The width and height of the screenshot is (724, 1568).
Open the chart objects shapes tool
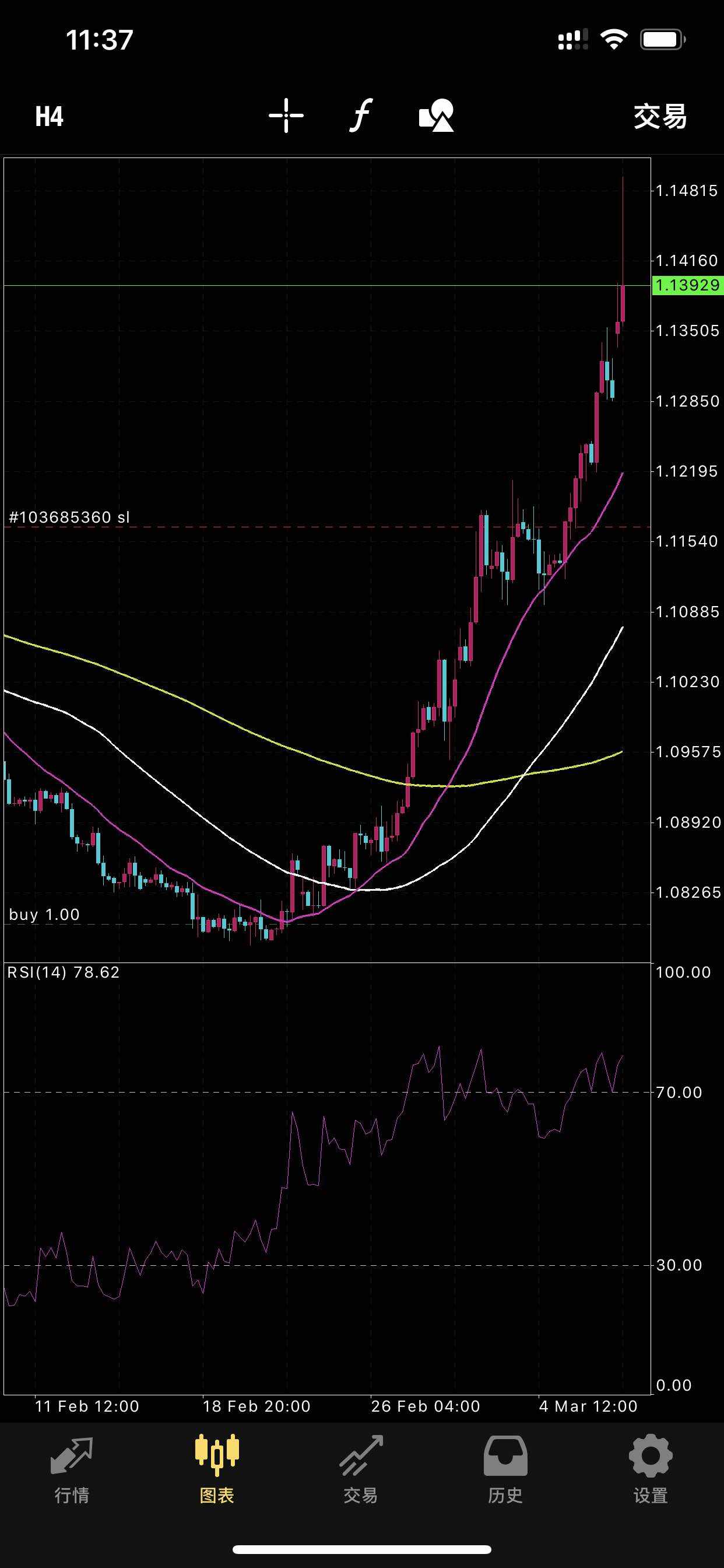point(436,115)
